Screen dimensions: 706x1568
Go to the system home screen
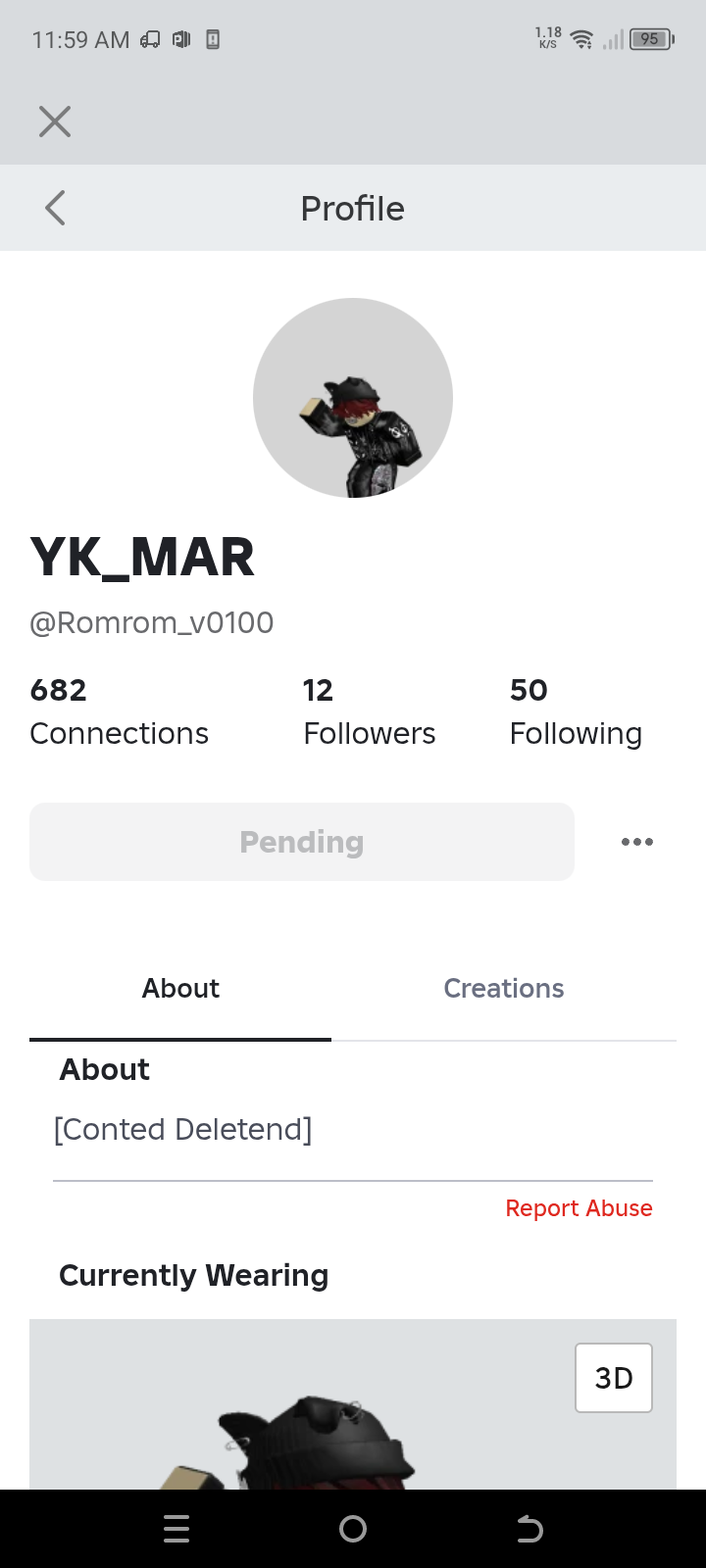pos(353,1529)
